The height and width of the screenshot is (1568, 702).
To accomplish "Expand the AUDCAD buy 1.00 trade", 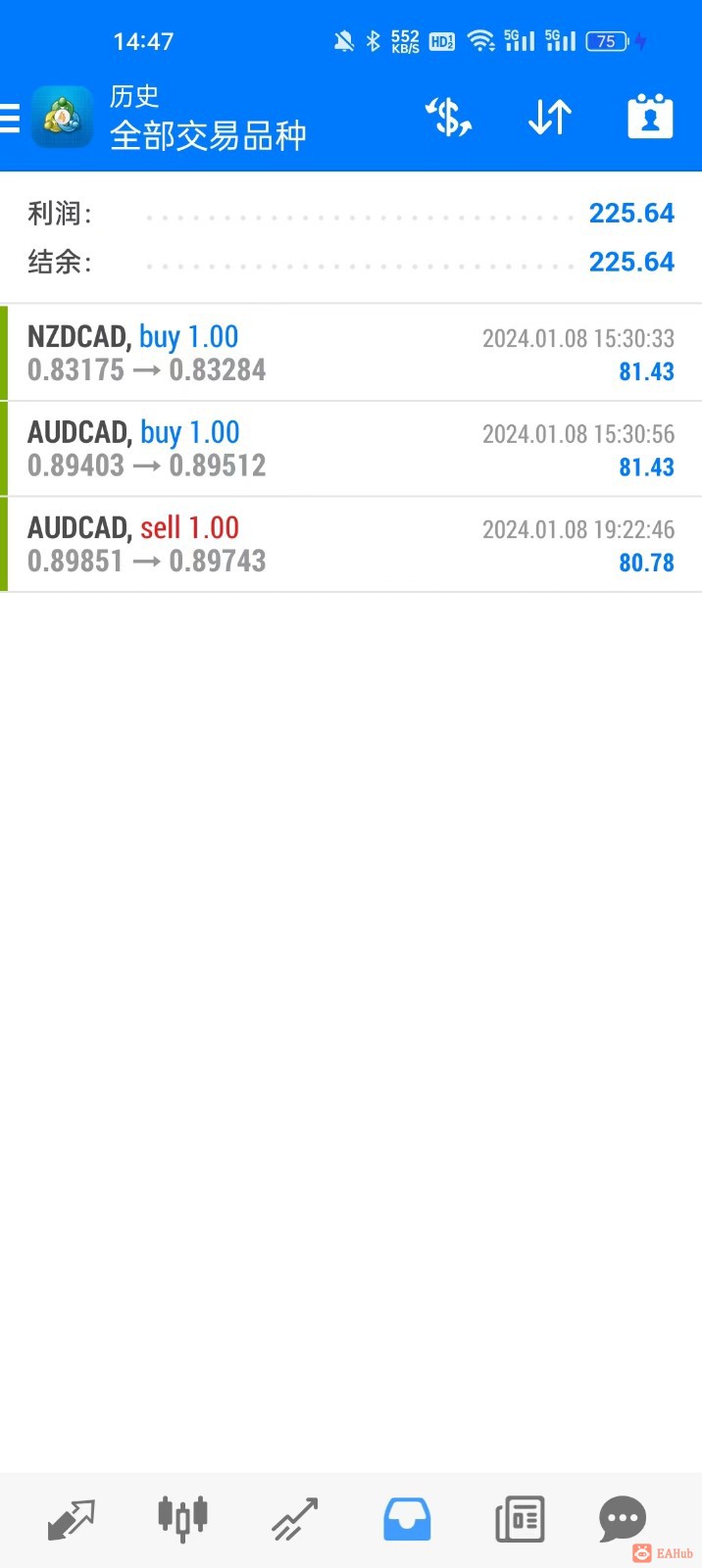I will pos(351,449).
